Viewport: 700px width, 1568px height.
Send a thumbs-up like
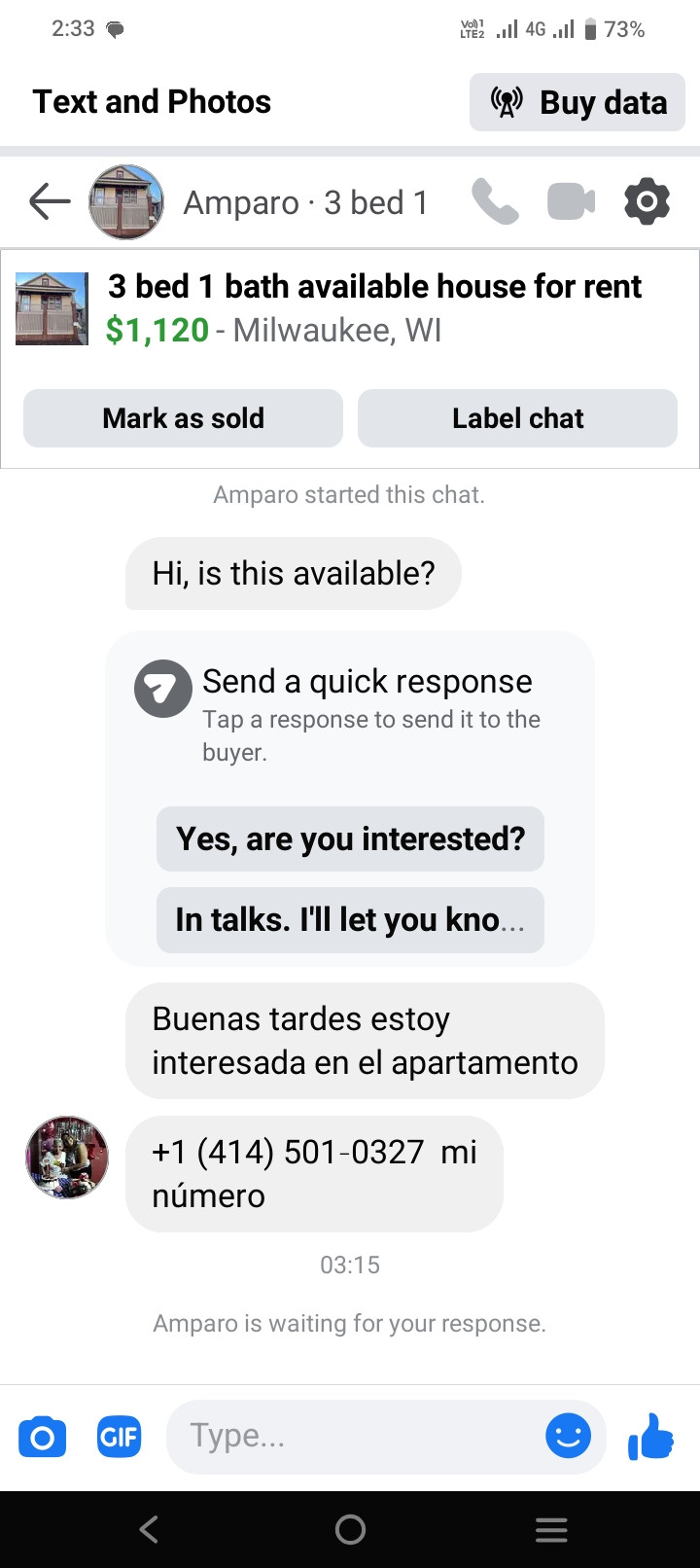coord(651,1437)
